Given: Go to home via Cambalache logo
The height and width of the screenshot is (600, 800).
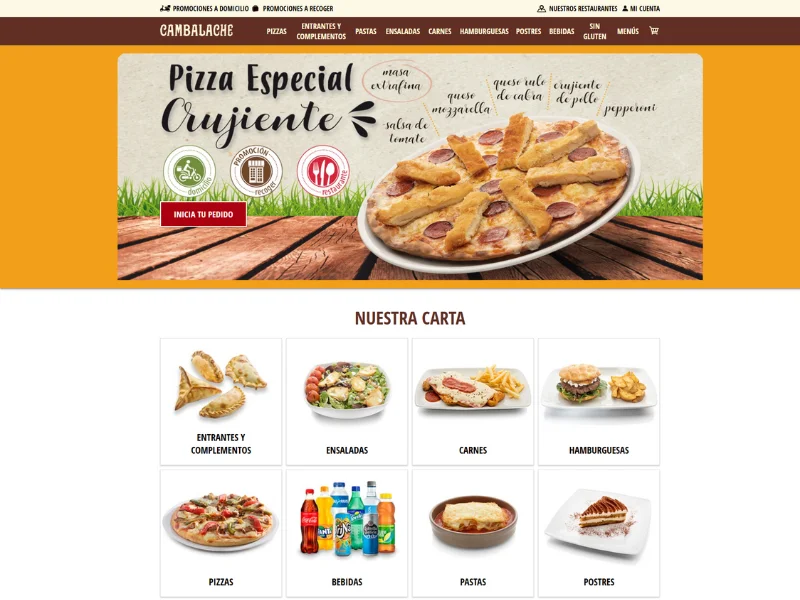Looking at the screenshot, I should (196, 31).
